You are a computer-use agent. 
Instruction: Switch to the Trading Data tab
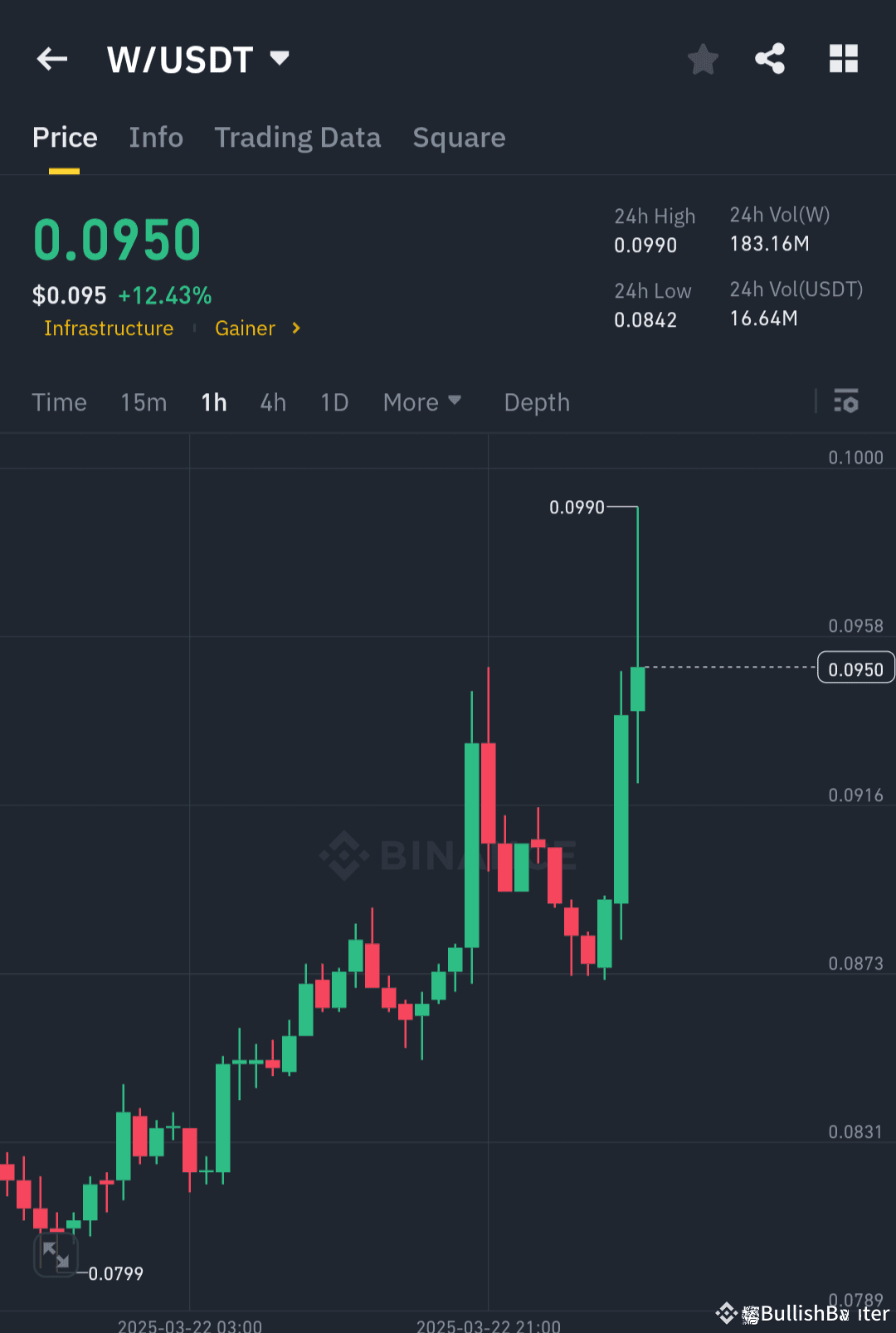click(298, 137)
